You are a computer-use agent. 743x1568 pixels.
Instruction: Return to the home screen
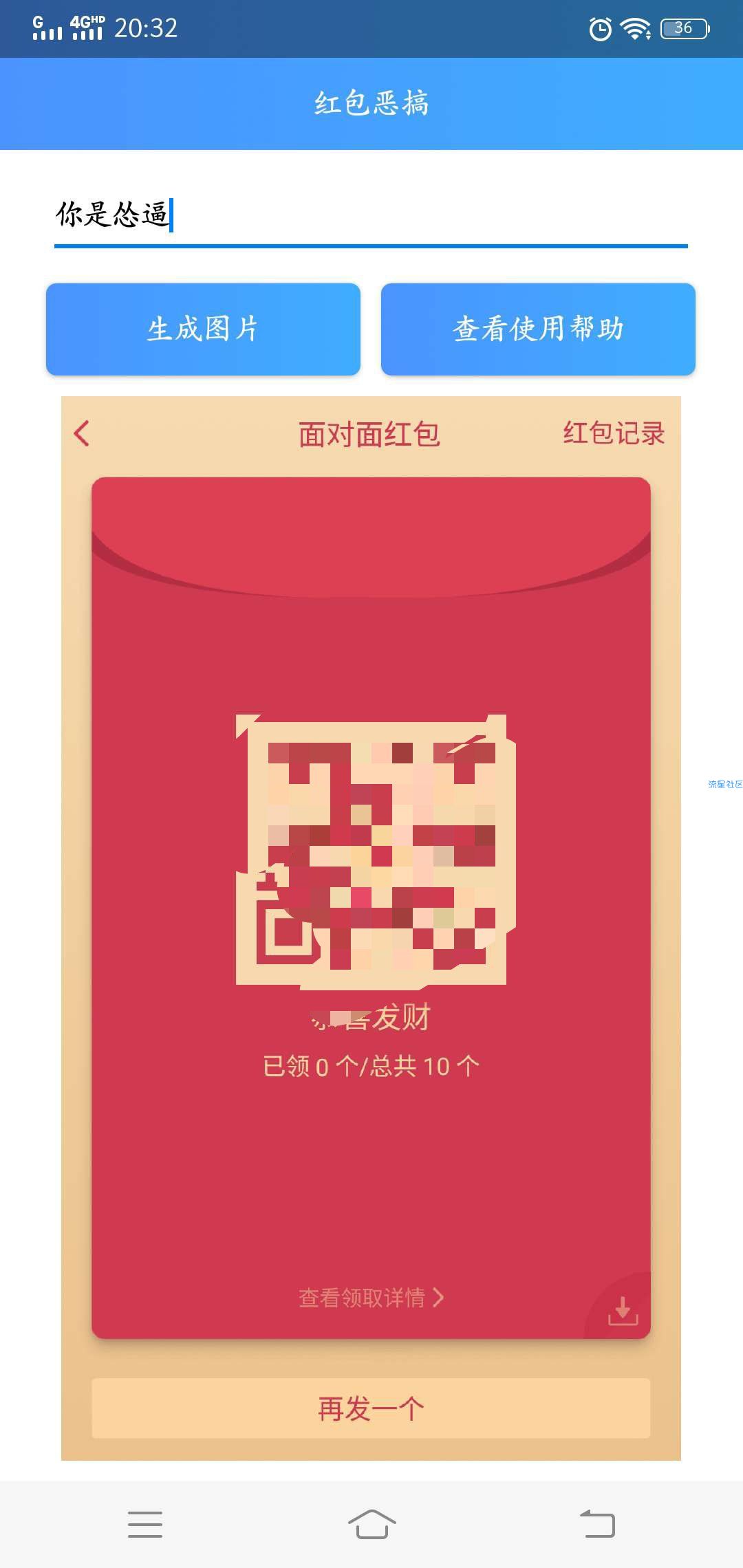[x=371, y=1524]
